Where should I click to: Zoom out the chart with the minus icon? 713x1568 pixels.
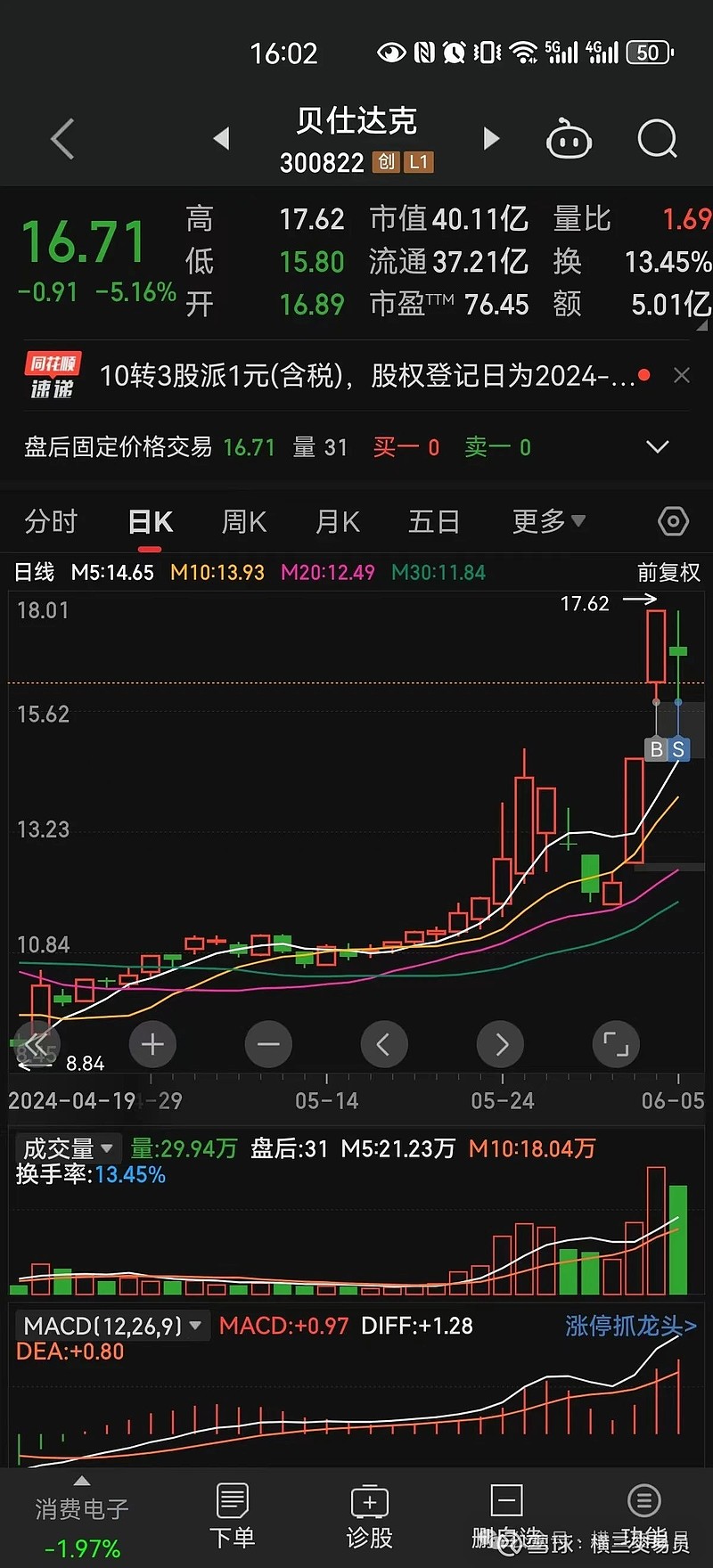(x=268, y=1044)
